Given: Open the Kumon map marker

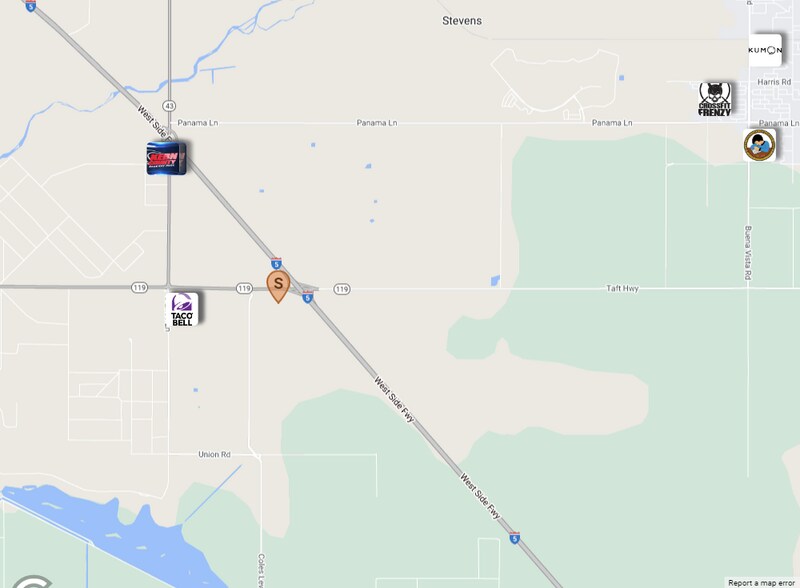Looking at the screenshot, I should (765, 50).
